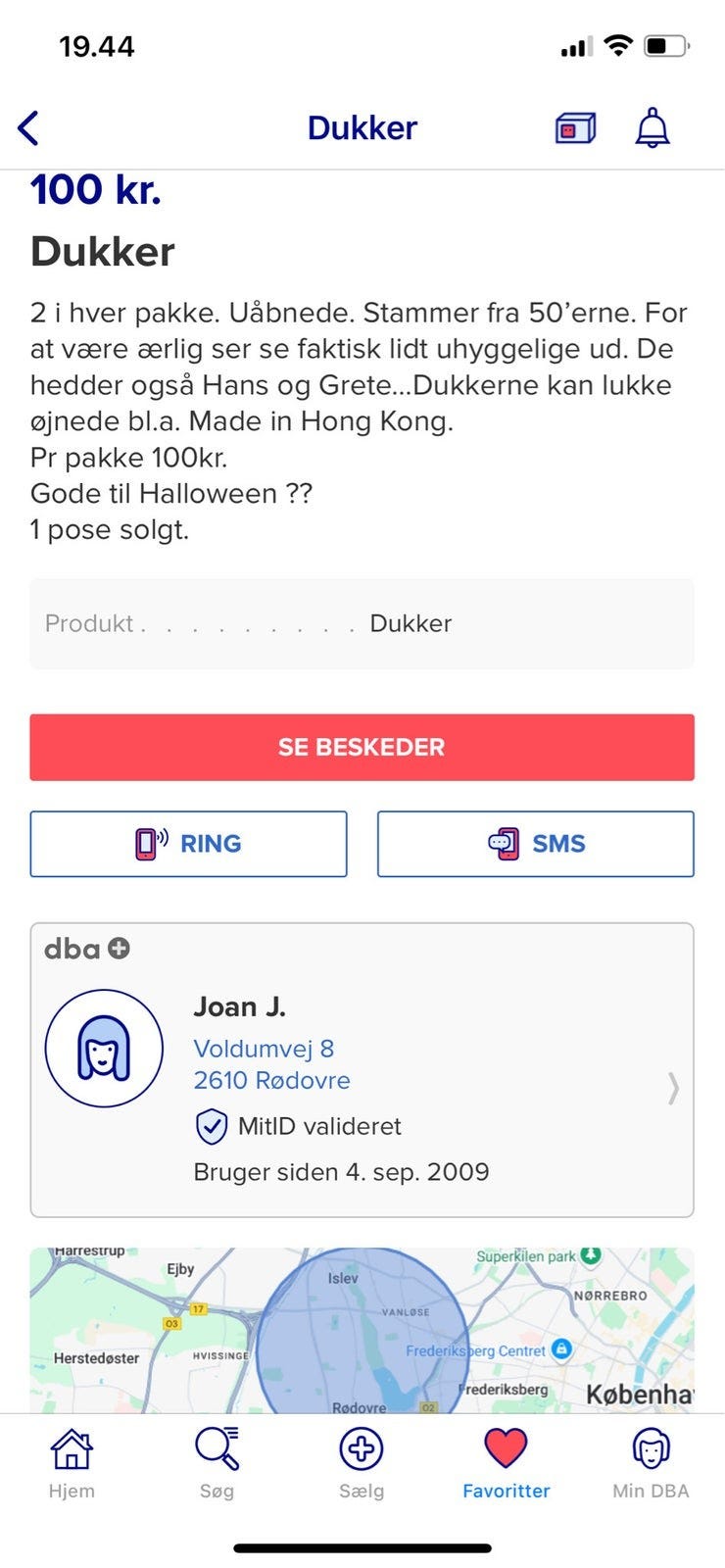Viewport: 725px width, 1568px height.
Task: Open the address Voldumvej 8 link
Action: point(264,1049)
